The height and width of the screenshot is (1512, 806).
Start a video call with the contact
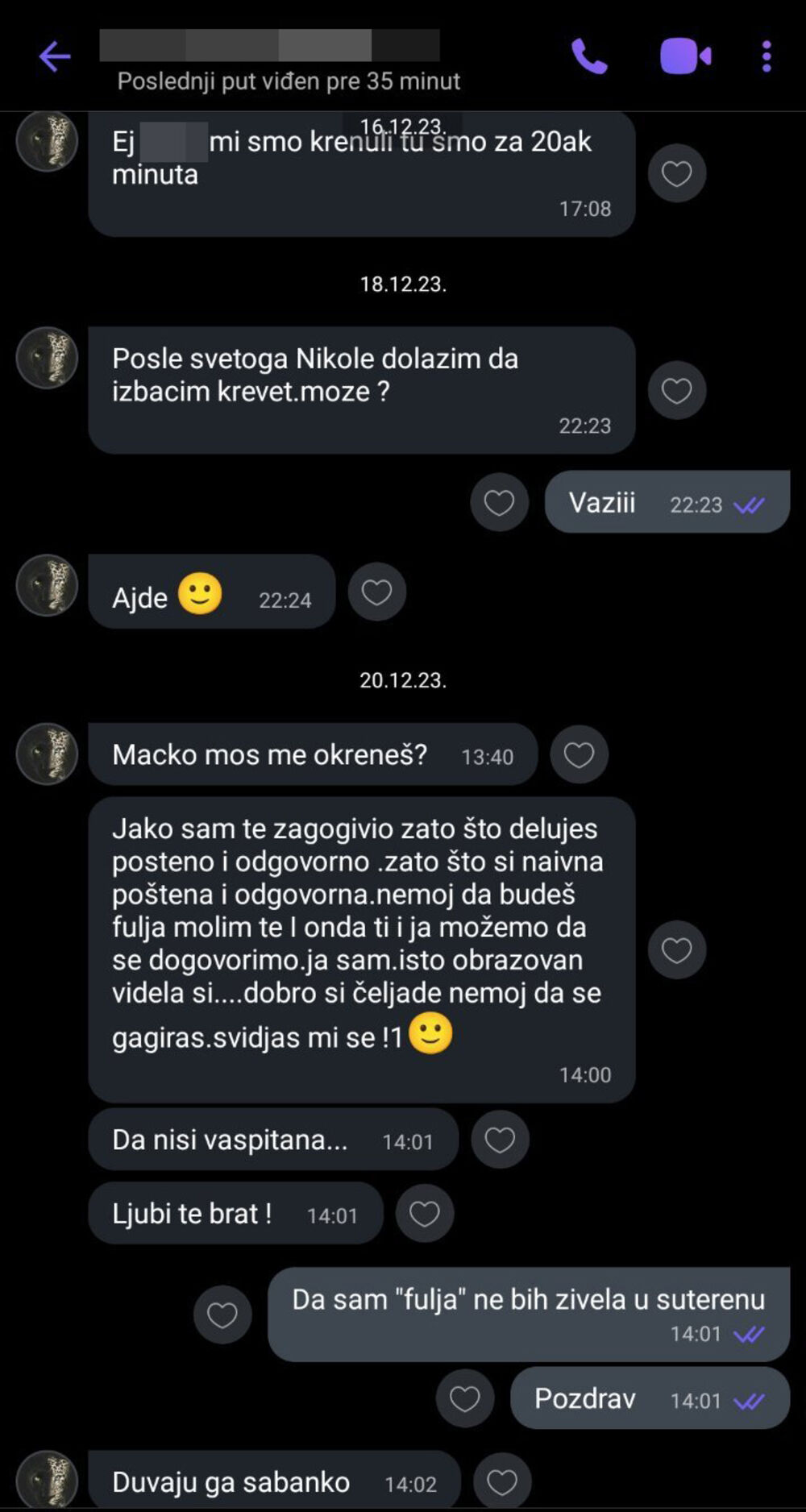pos(684,56)
